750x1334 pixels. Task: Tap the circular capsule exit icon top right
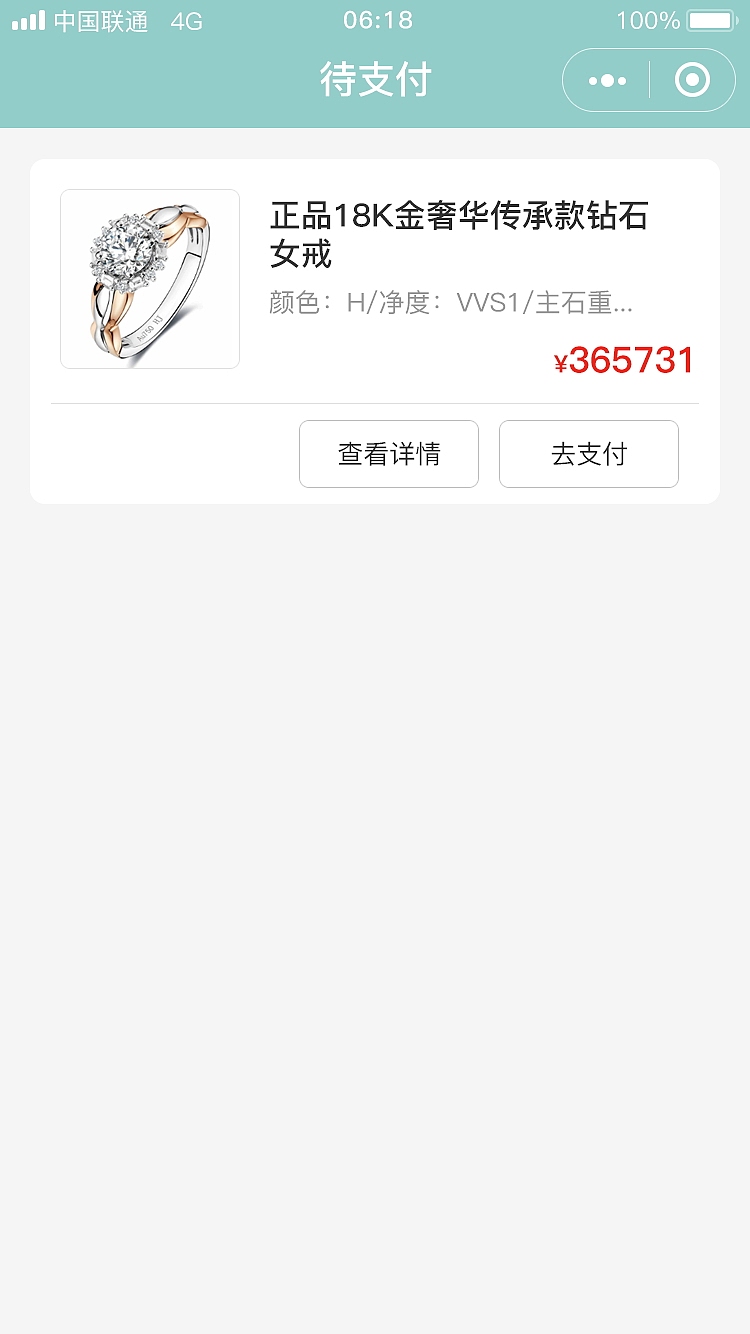[692, 80]
